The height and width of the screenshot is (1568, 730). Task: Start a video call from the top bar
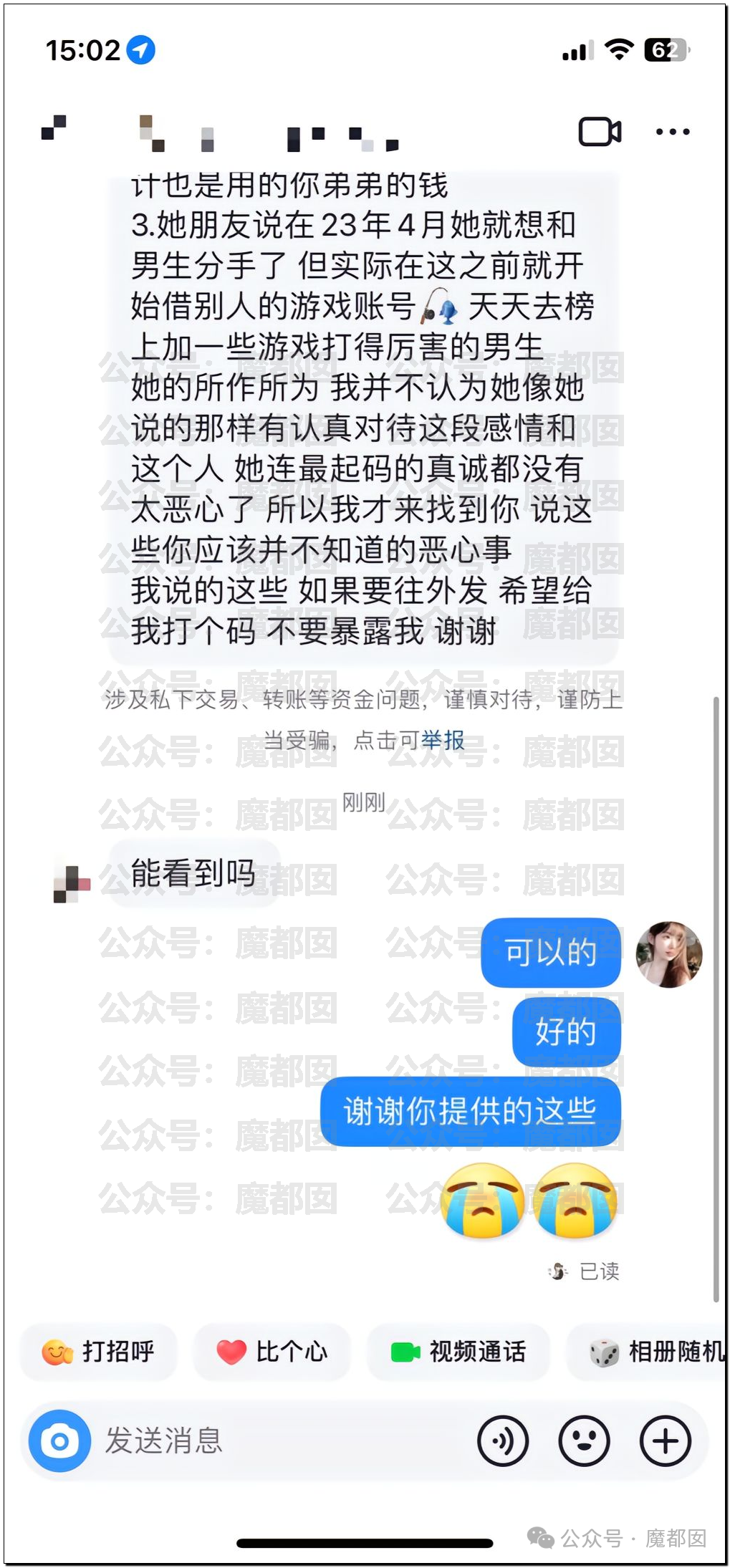600,131
